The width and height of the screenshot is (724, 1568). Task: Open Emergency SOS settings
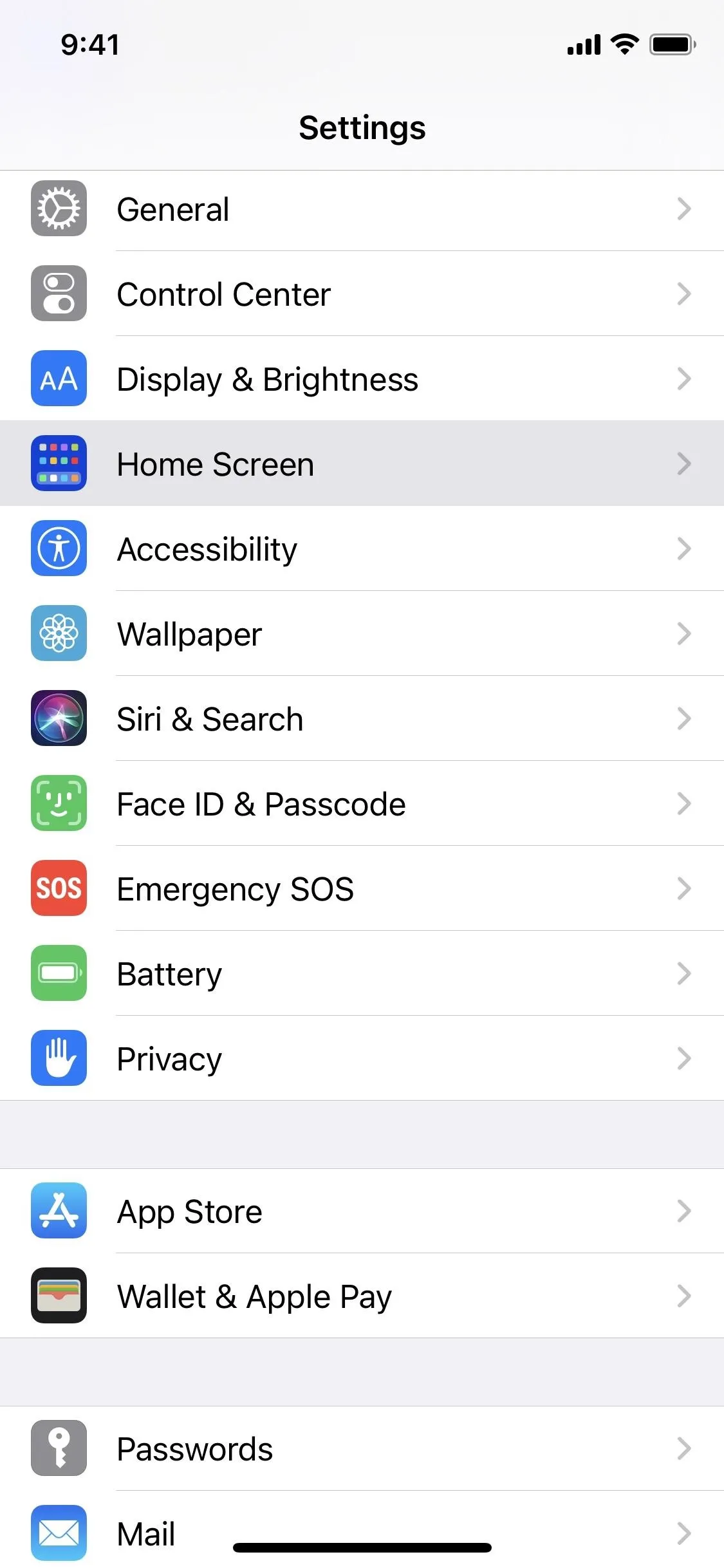(362, 889)
